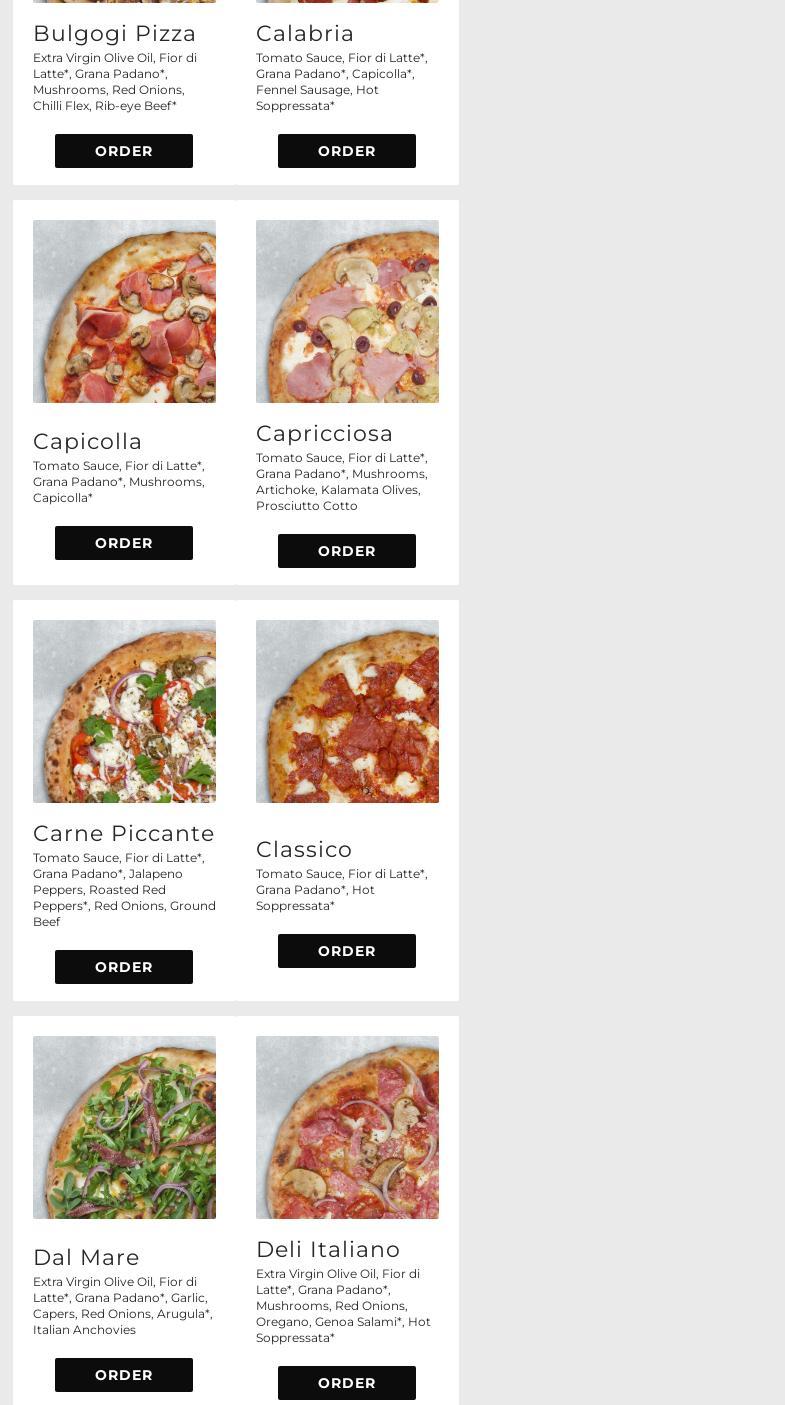The width and height of the screenshot is (785, 1405).
Task: View the Deli Italiano pizza photo
Action: 347,1127
